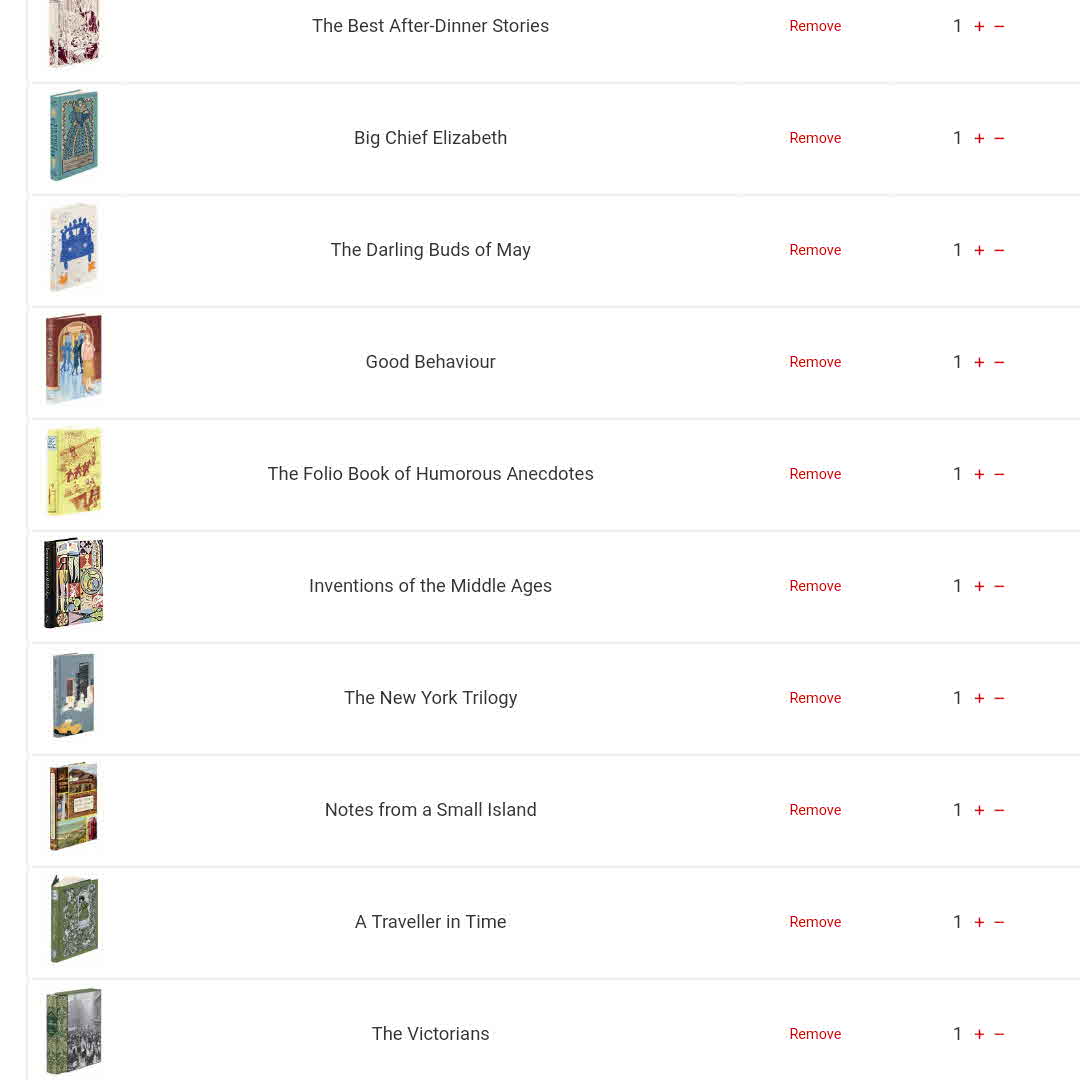
Task: Remove The Best After-Dinner Stories from list
Action: (815, 26)
